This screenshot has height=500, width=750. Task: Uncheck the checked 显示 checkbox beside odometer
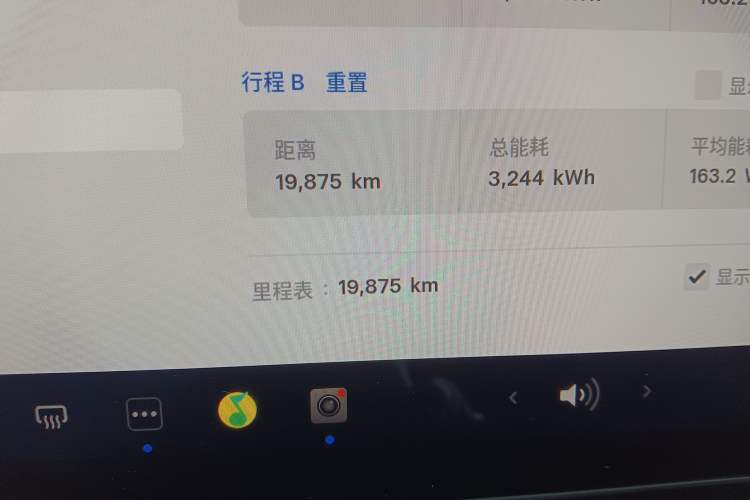(x=696, y=277)
